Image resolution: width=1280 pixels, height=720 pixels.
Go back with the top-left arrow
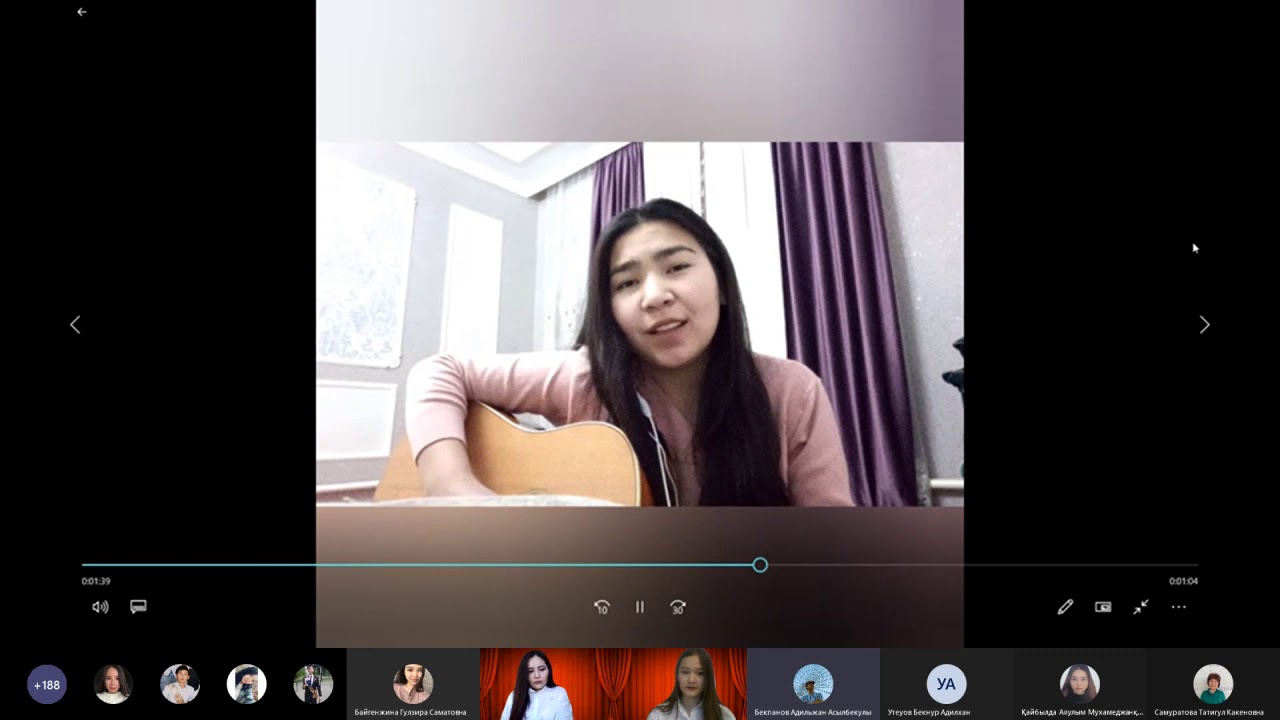pos(82,12)
